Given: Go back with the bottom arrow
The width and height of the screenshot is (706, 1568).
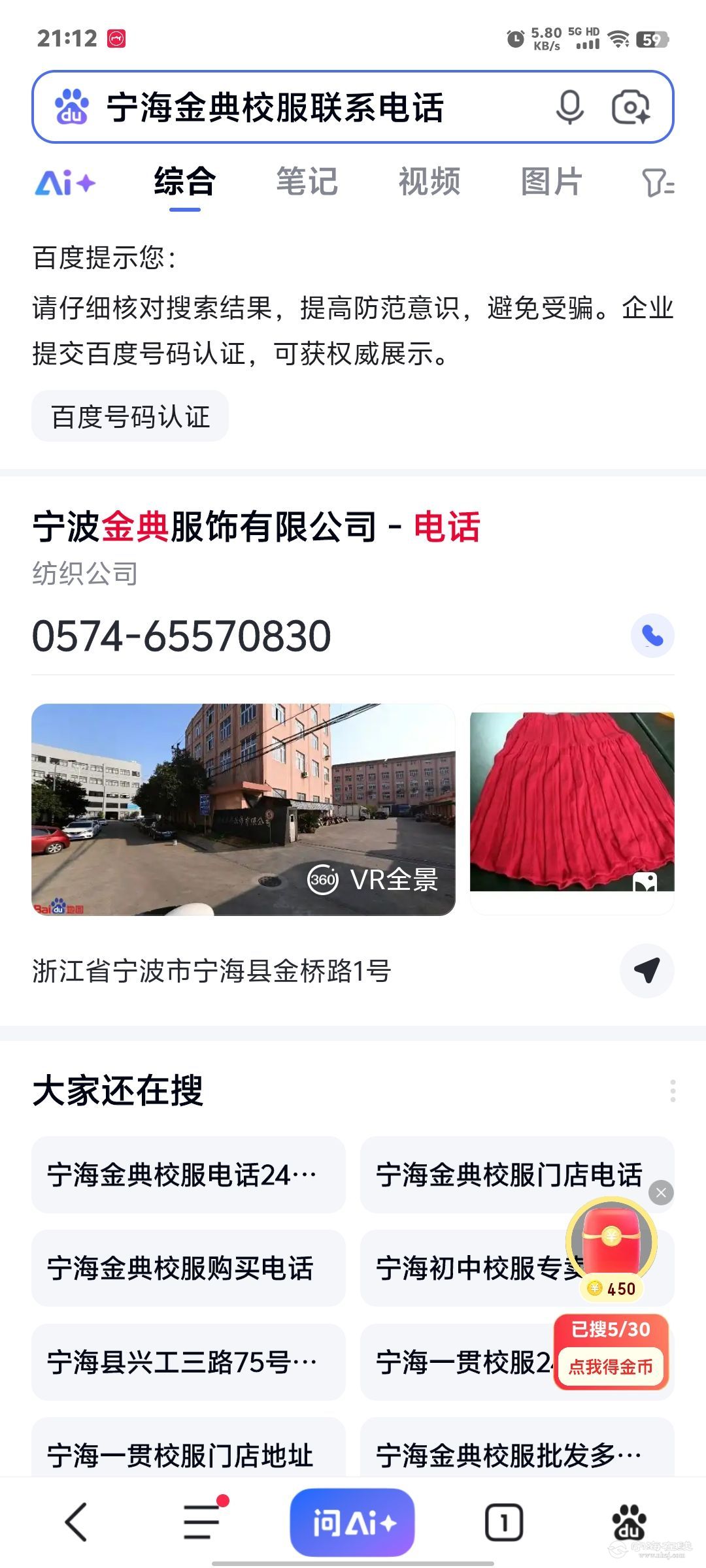Looking at the screenshot, I should (x=76, y=1522).
